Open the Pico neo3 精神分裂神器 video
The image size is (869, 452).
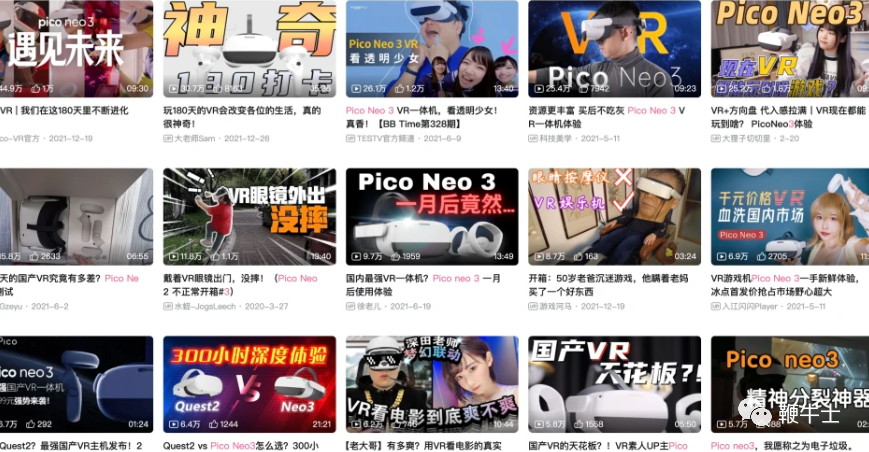[789, 384]
